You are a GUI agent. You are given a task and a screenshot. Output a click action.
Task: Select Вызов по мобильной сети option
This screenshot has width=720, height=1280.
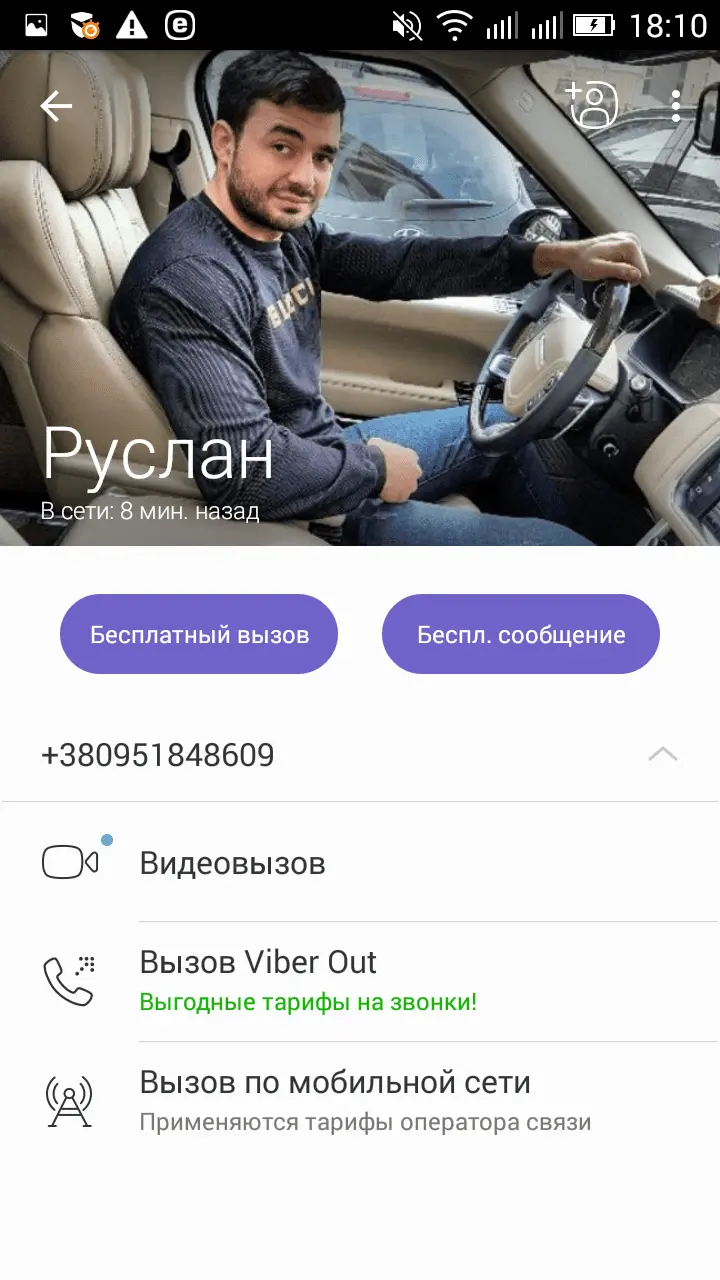(335, 1082)
